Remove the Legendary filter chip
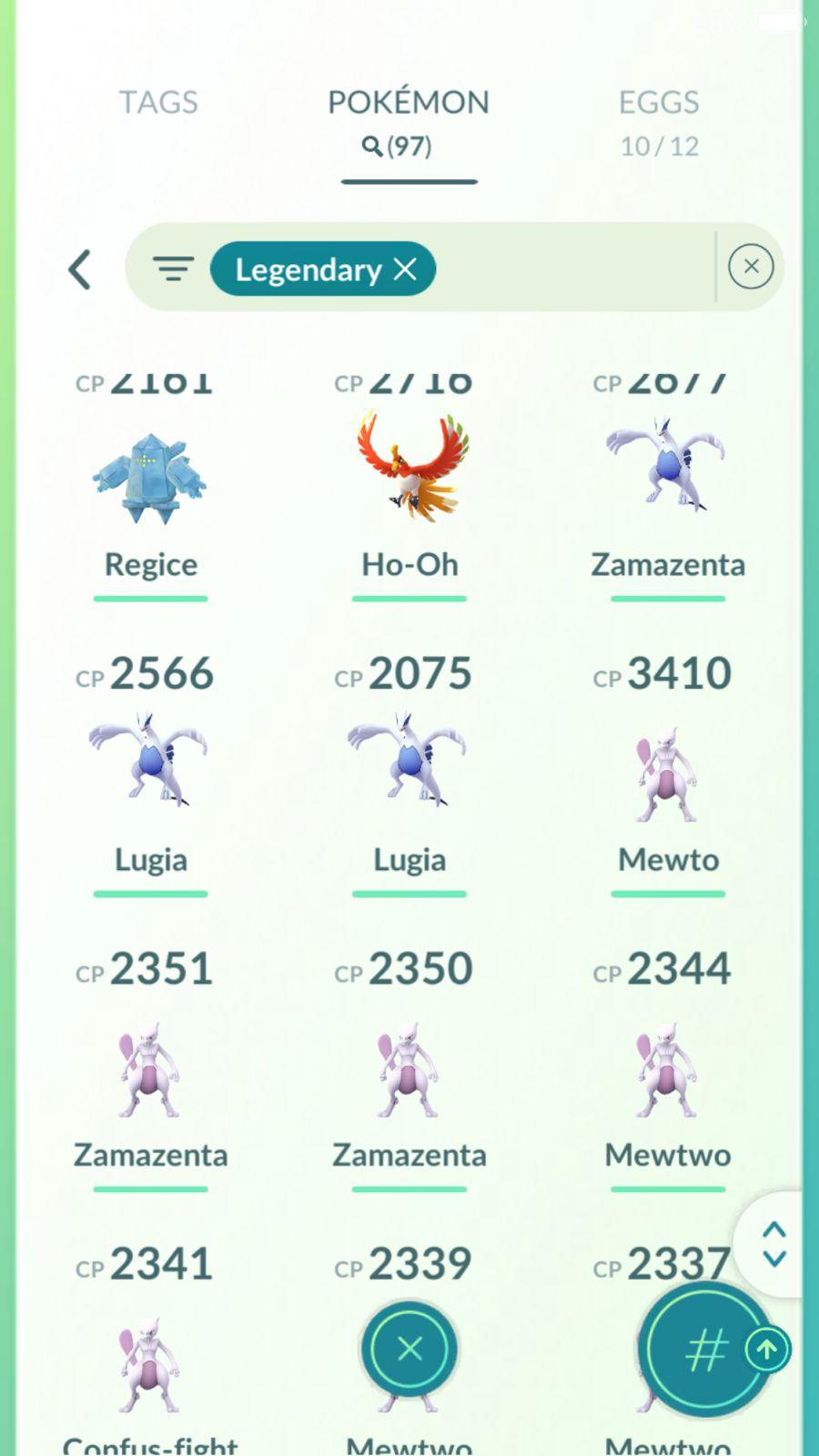Viewport: 819px width, 1456px height. pos(405,269)
